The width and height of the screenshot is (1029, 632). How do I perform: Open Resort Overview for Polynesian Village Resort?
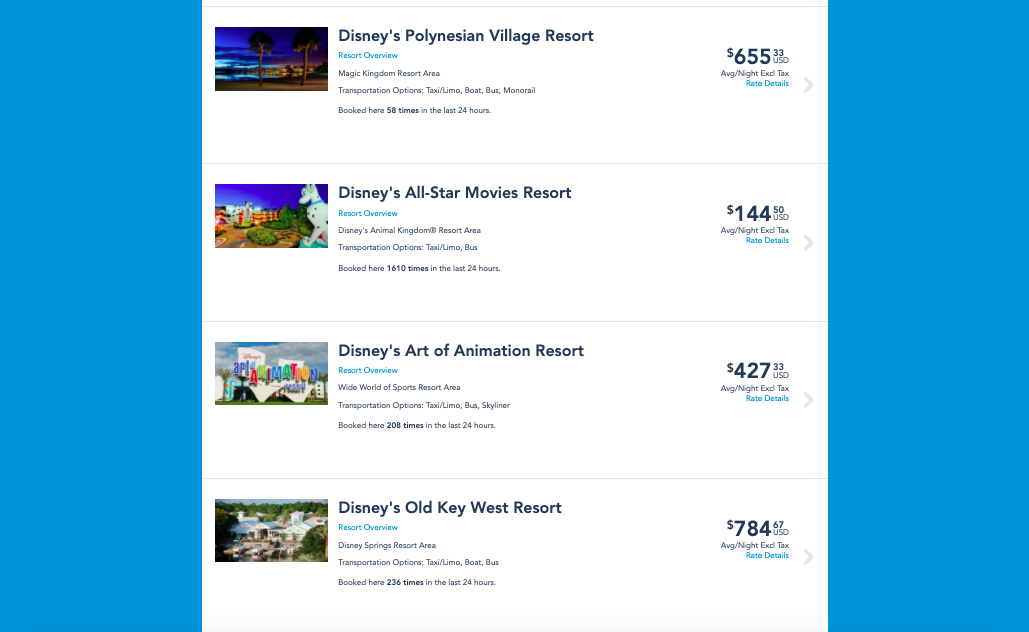click(x=367, y=56)
